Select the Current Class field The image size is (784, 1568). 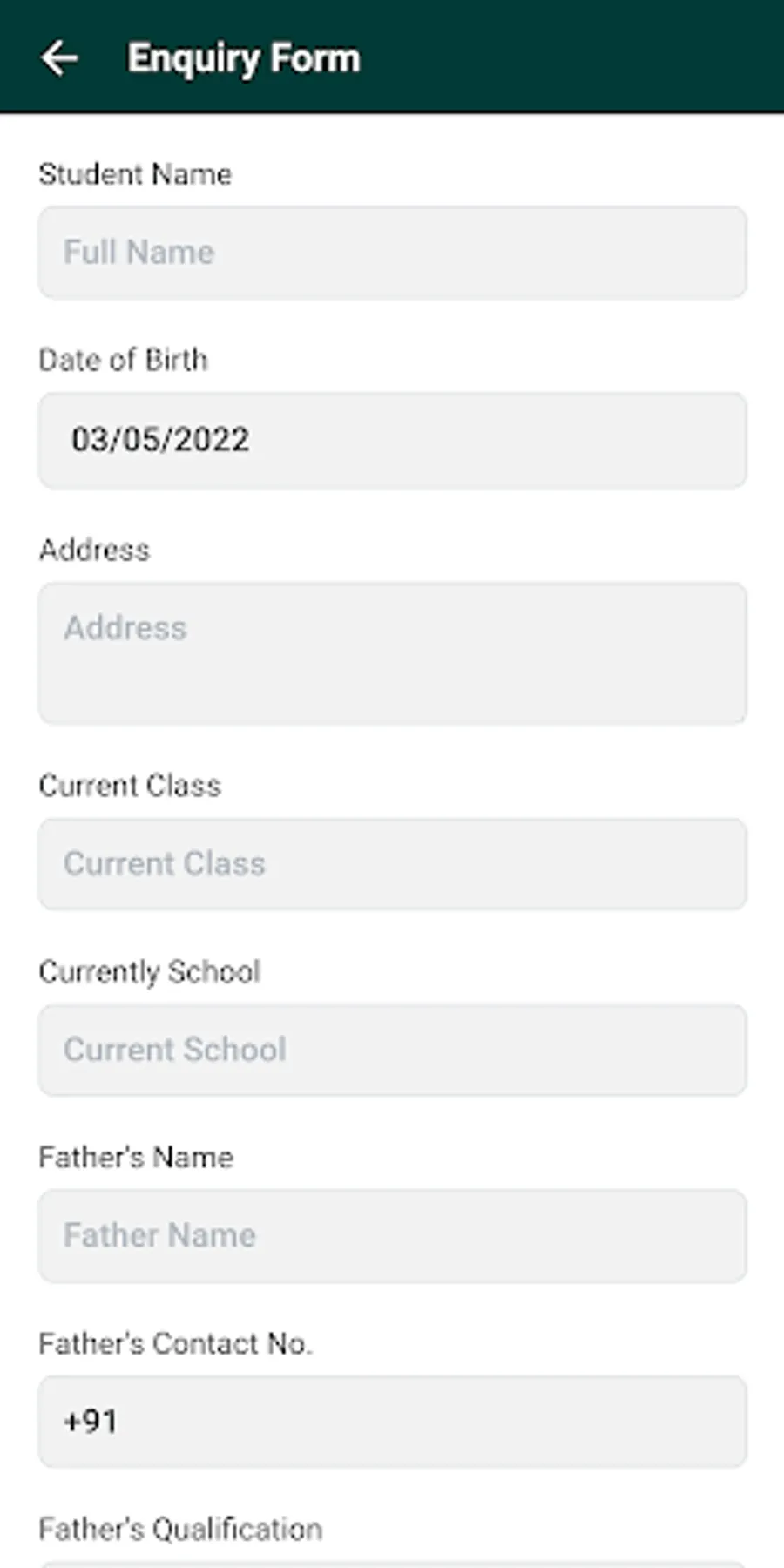click(x=392, y=864)
